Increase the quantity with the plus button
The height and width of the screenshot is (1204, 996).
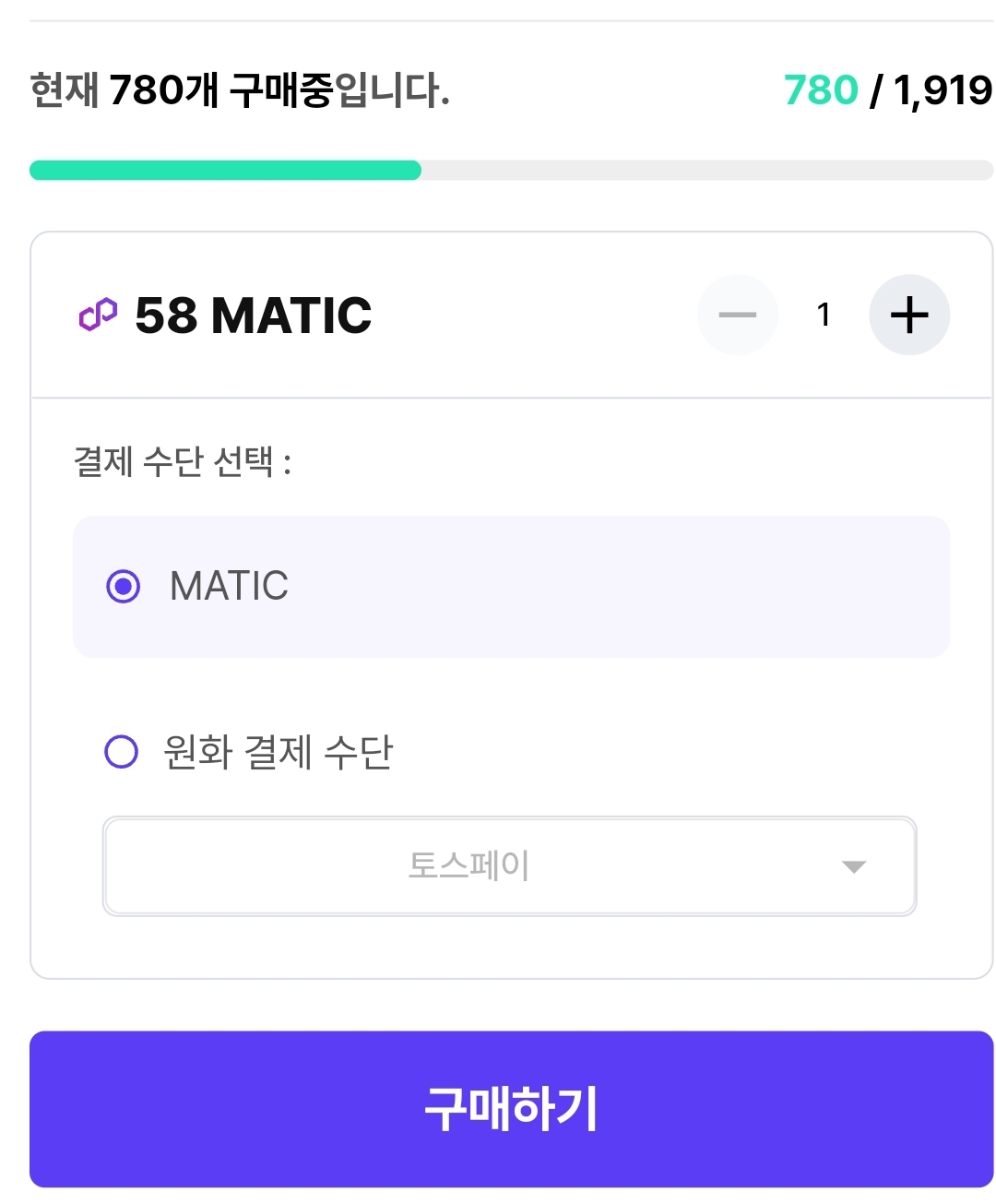click(x=908, y=315)
